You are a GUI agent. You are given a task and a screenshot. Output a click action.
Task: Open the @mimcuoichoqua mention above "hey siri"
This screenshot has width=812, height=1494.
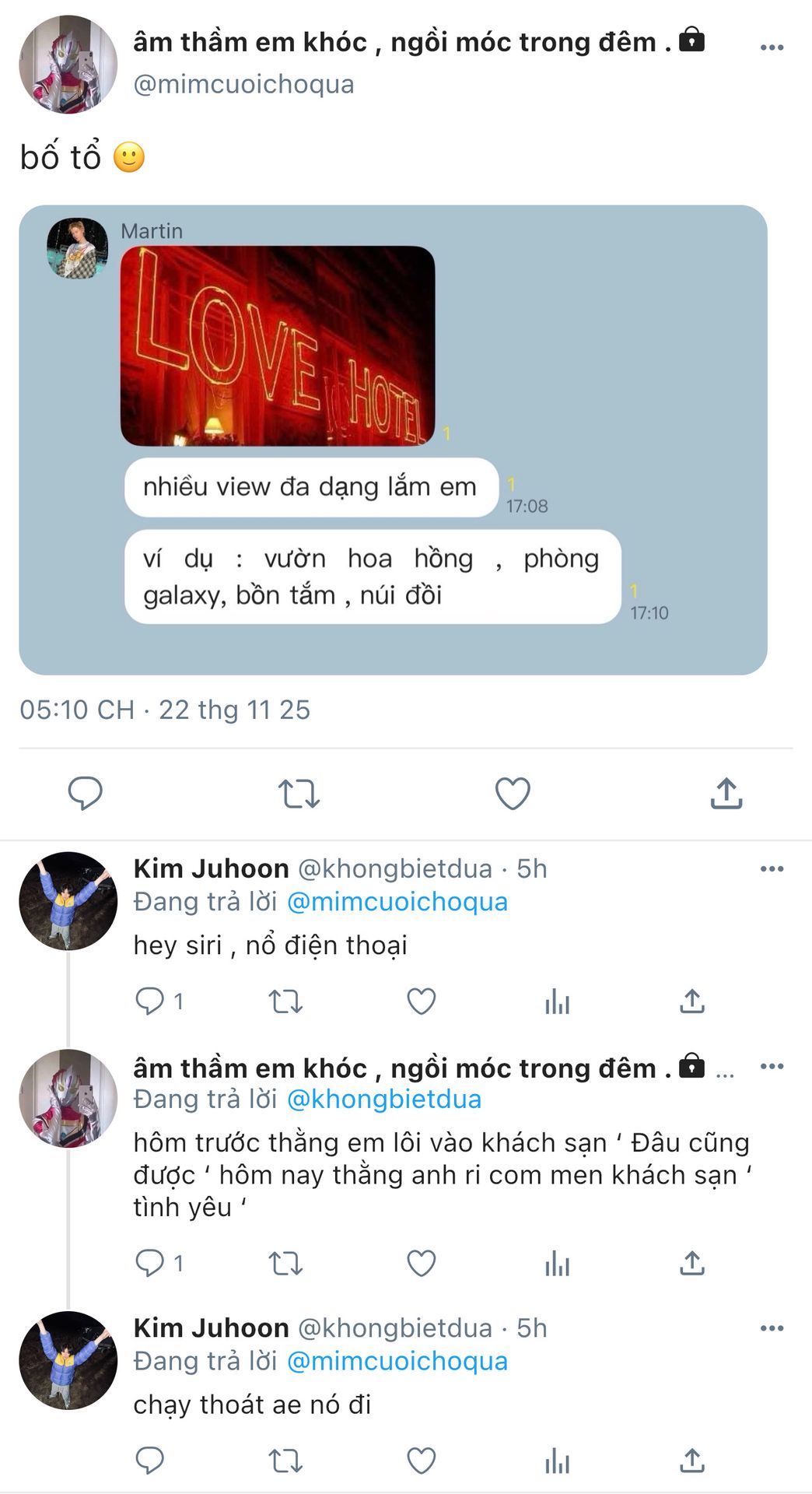(397, 902)
